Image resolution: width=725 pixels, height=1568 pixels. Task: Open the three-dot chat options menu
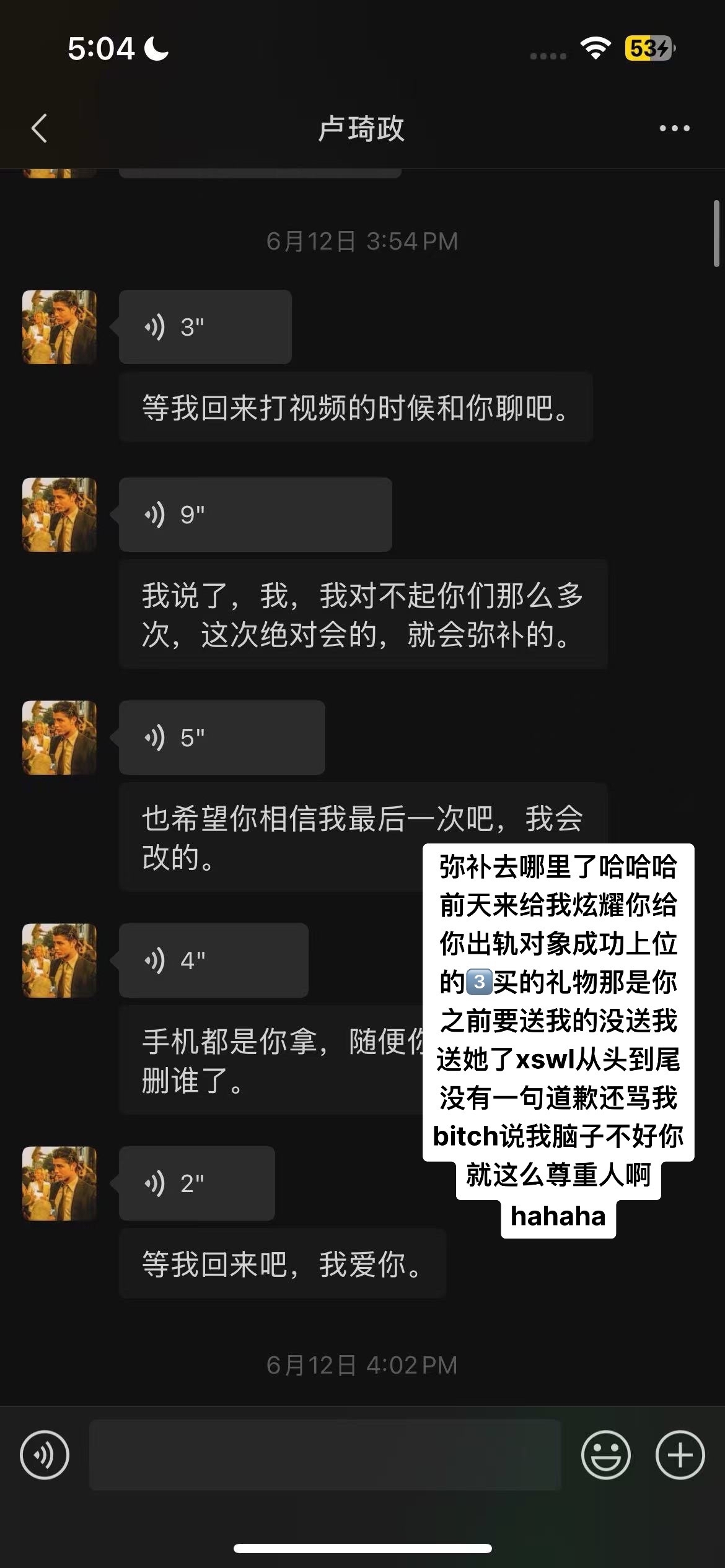point(674,128)
